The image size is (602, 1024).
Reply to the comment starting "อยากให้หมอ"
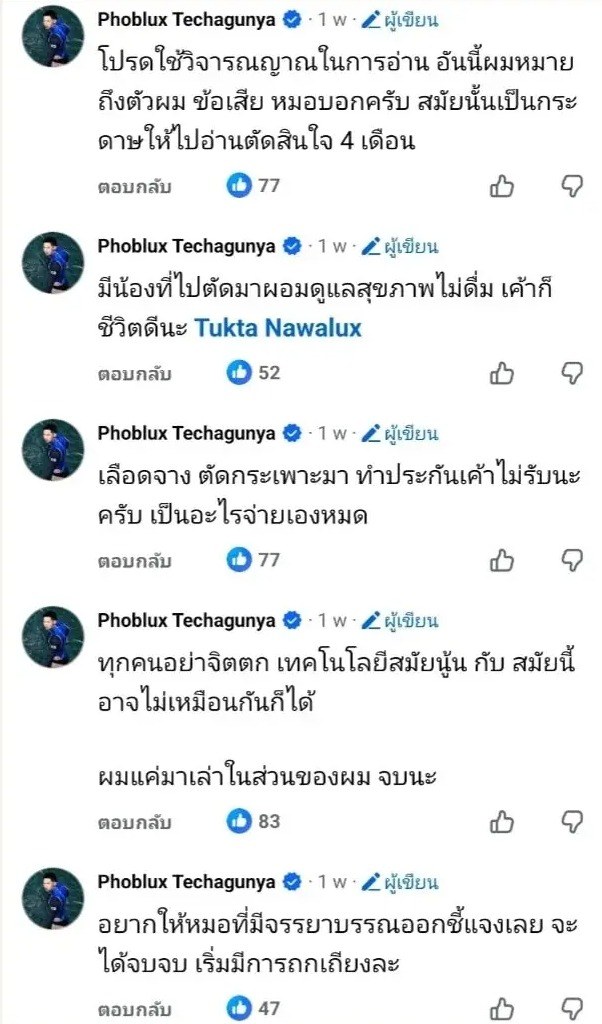click(x=134, y=1008)
